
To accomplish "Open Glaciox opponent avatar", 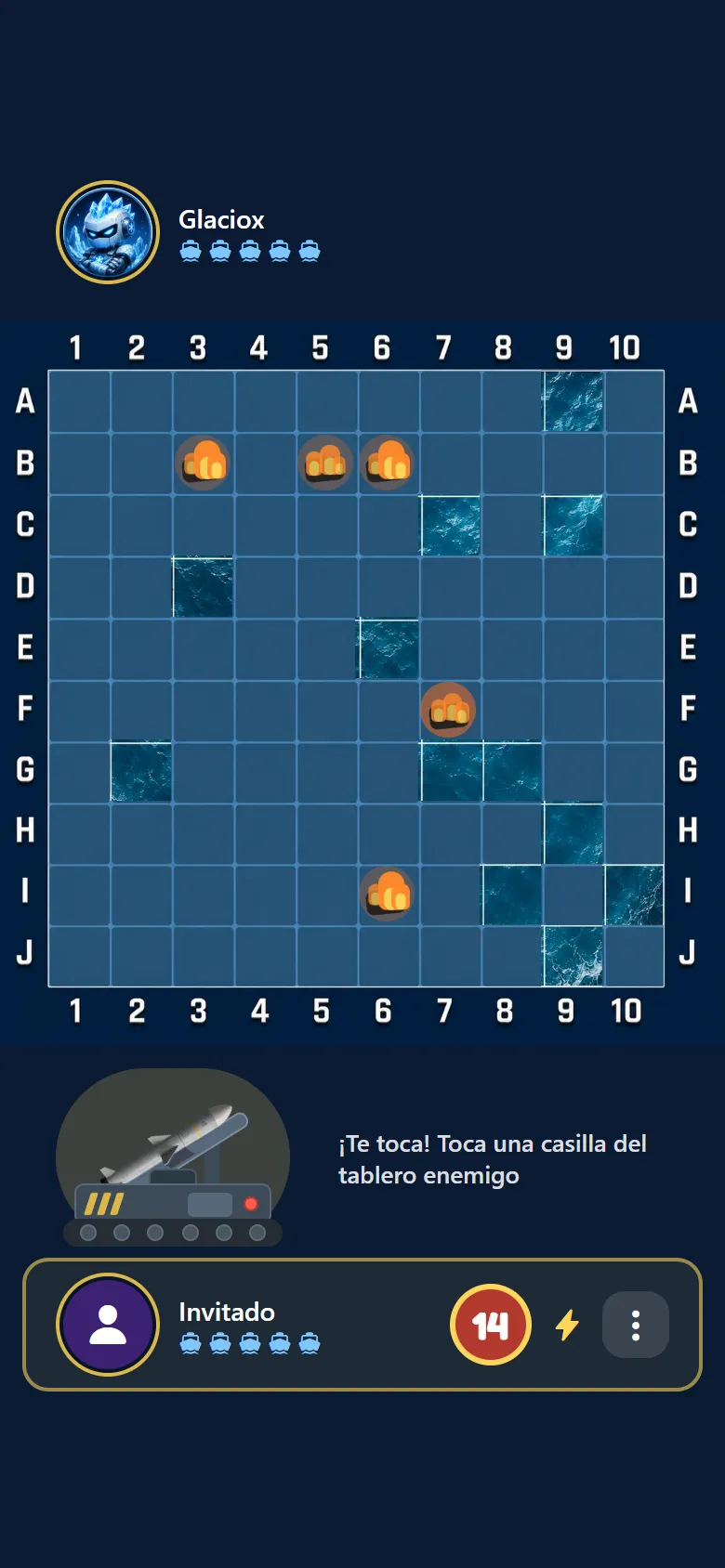I will (x=108, y=232).
